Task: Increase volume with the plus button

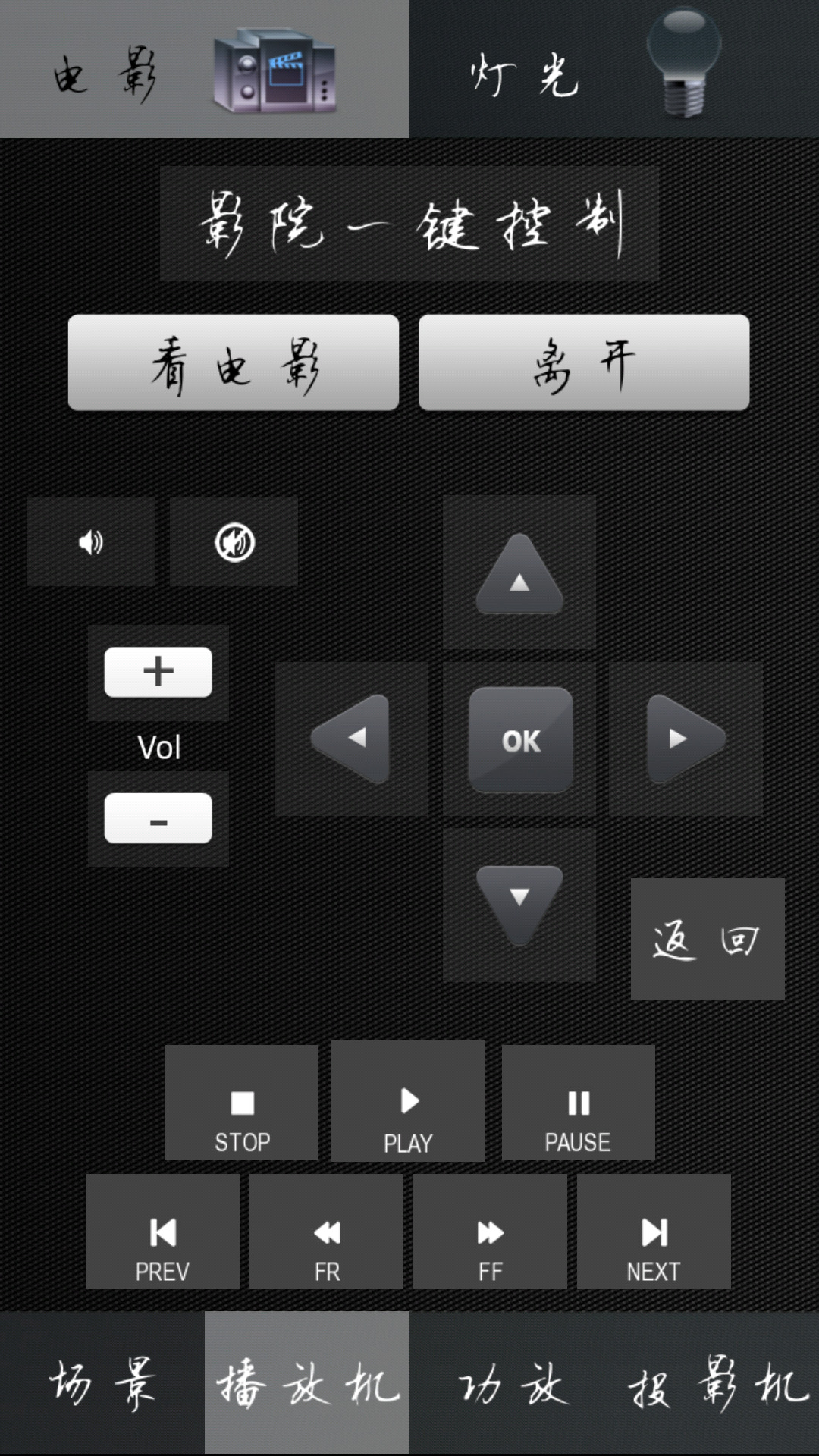Action: coord(158,672)
